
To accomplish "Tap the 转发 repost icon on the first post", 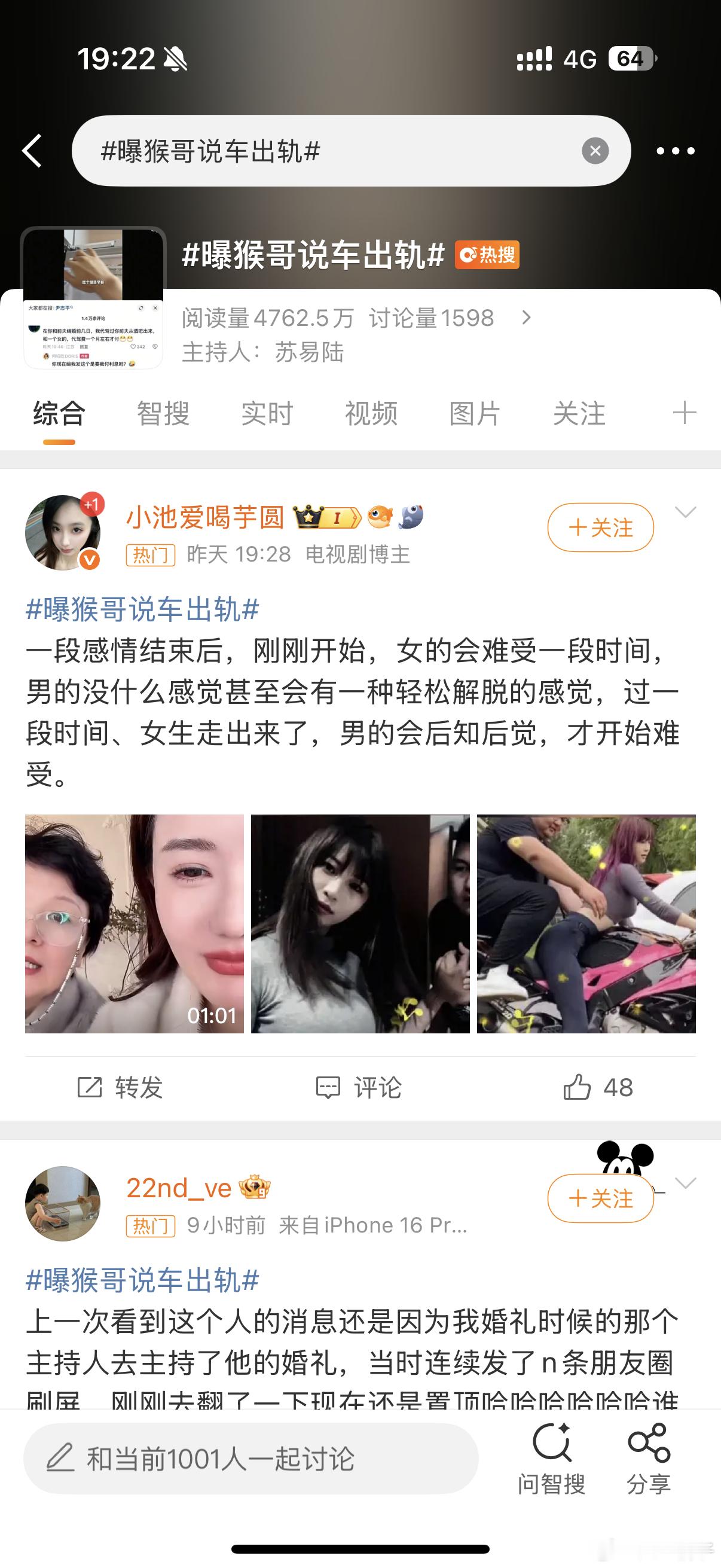I will pyautogui.click(x=123, y=1087).
